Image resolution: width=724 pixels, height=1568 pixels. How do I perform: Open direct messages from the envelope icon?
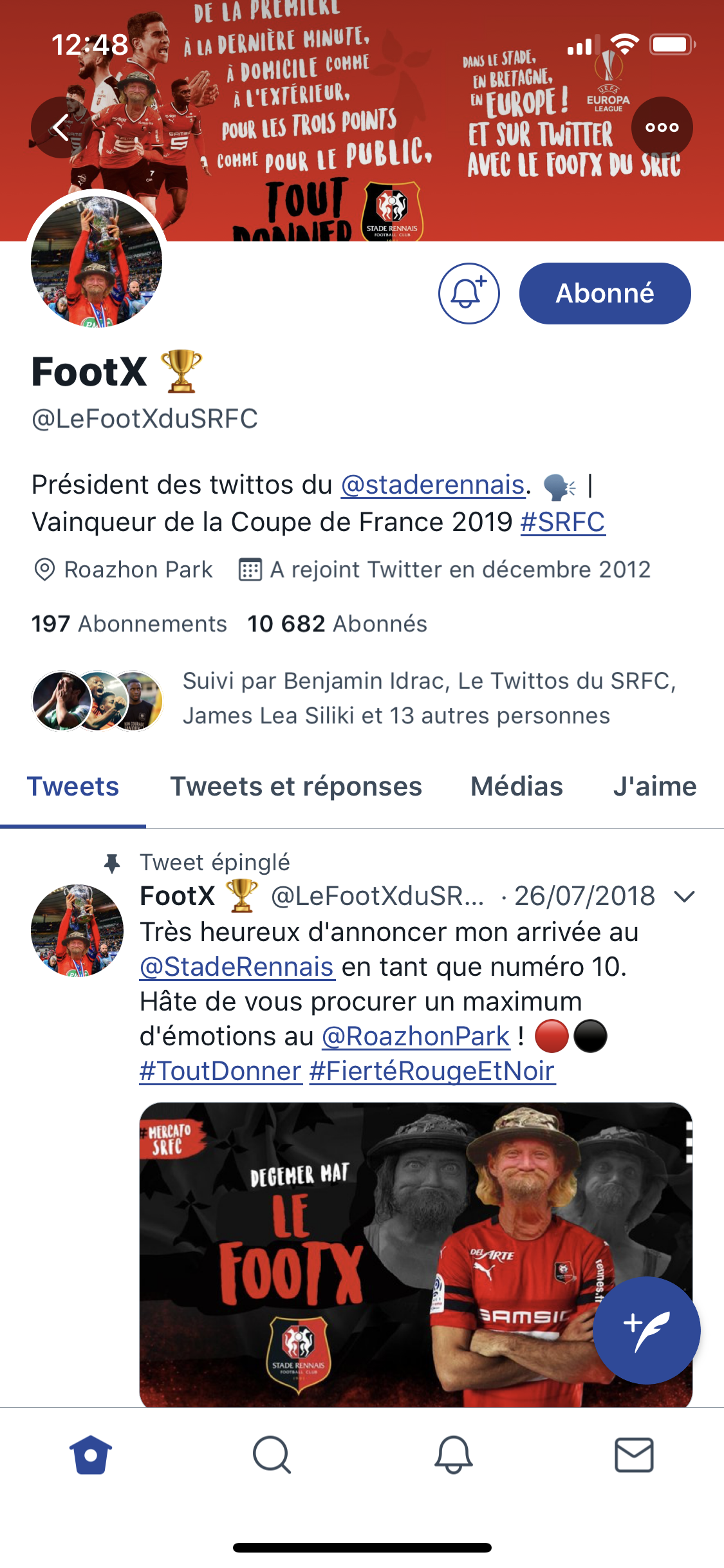pyautogui.click(x=634, y=1455)
